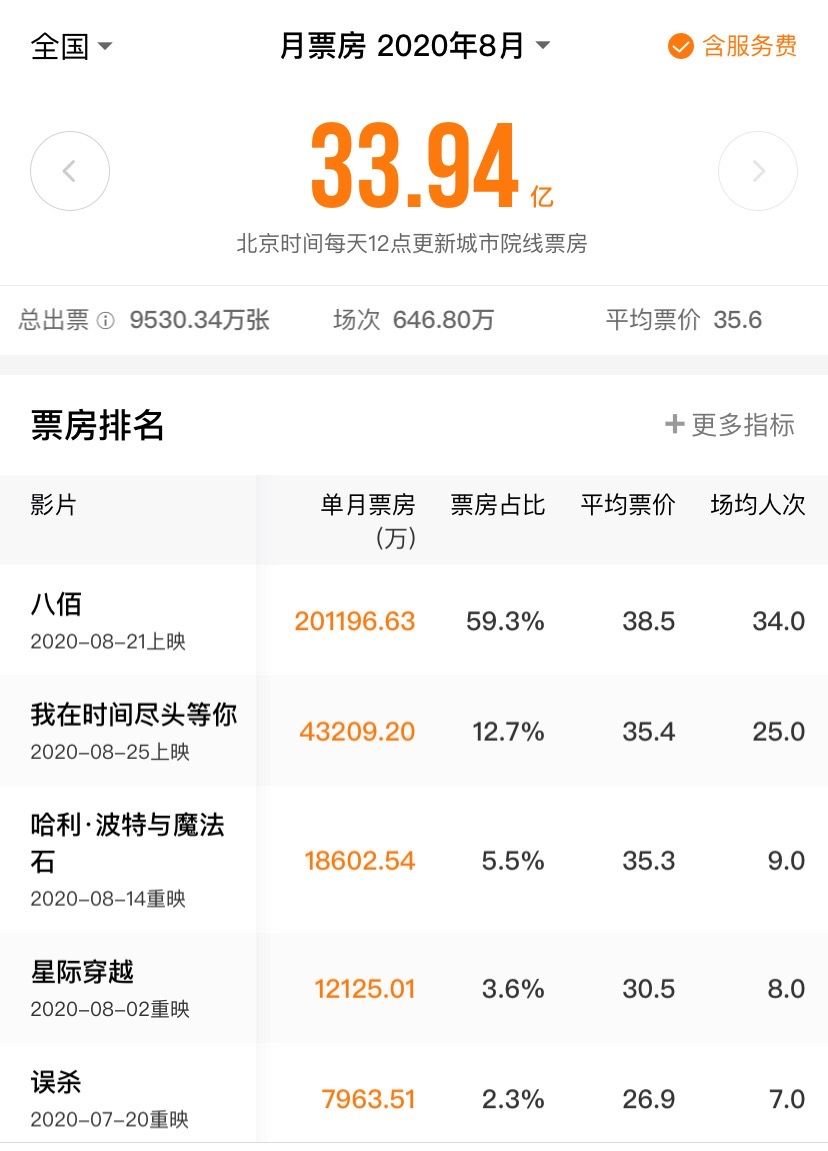Click the right arrow to view next month
Viewport: 828px width, 1151px height.
758,170
